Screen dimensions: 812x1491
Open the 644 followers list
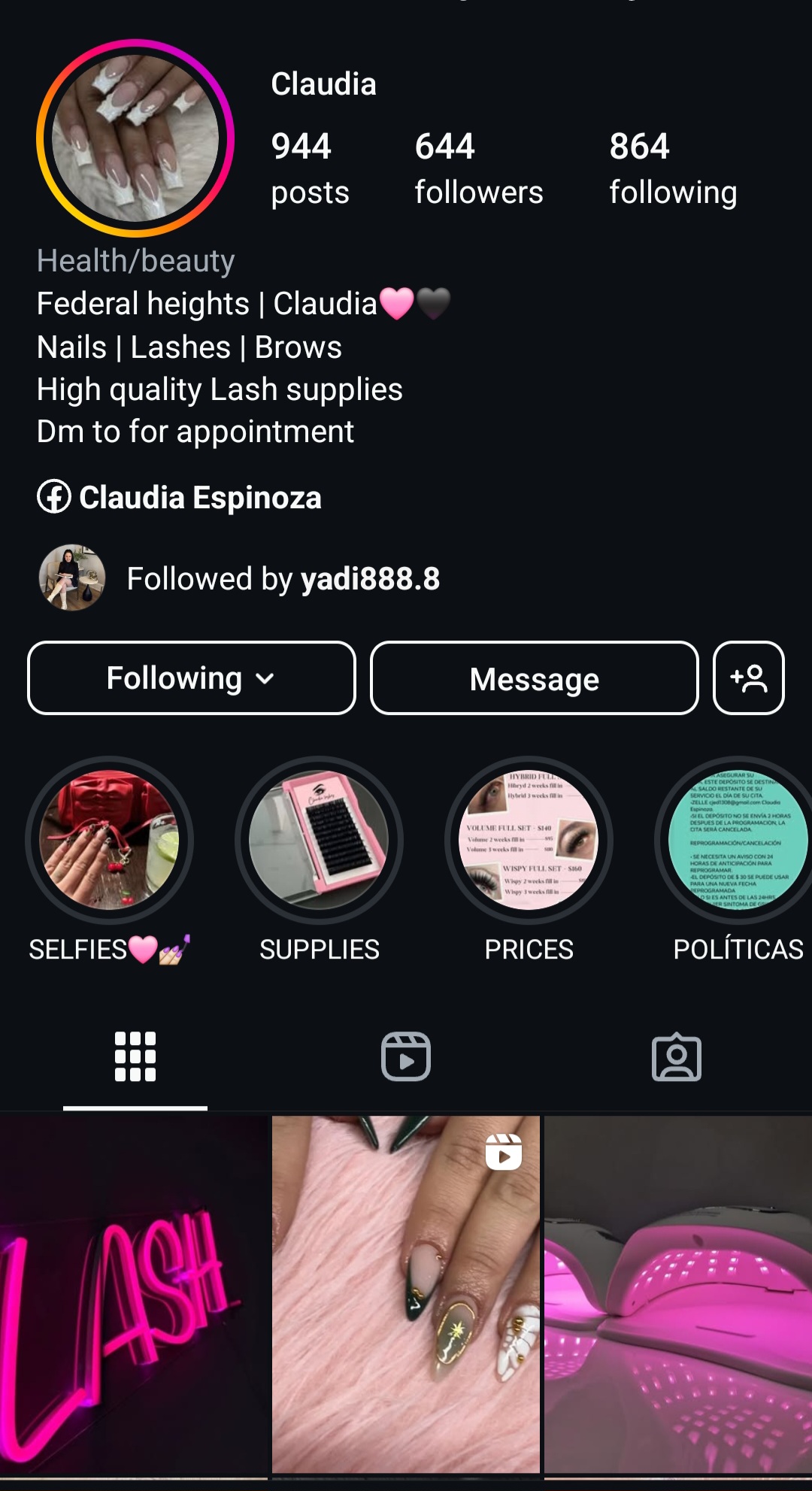click(x=478, y=168)
